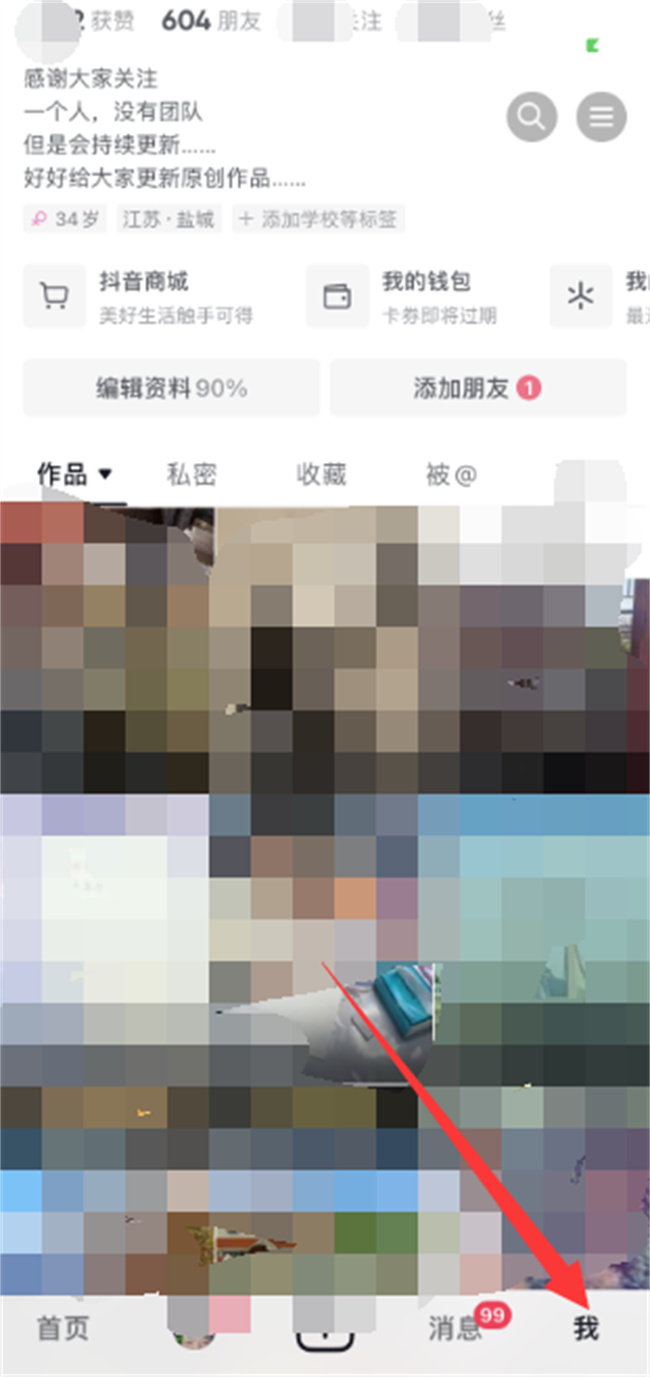The image size is (650, 1377).
Task: Open the profile search icon
Action: pyautogui.click(x=531, y=119)
